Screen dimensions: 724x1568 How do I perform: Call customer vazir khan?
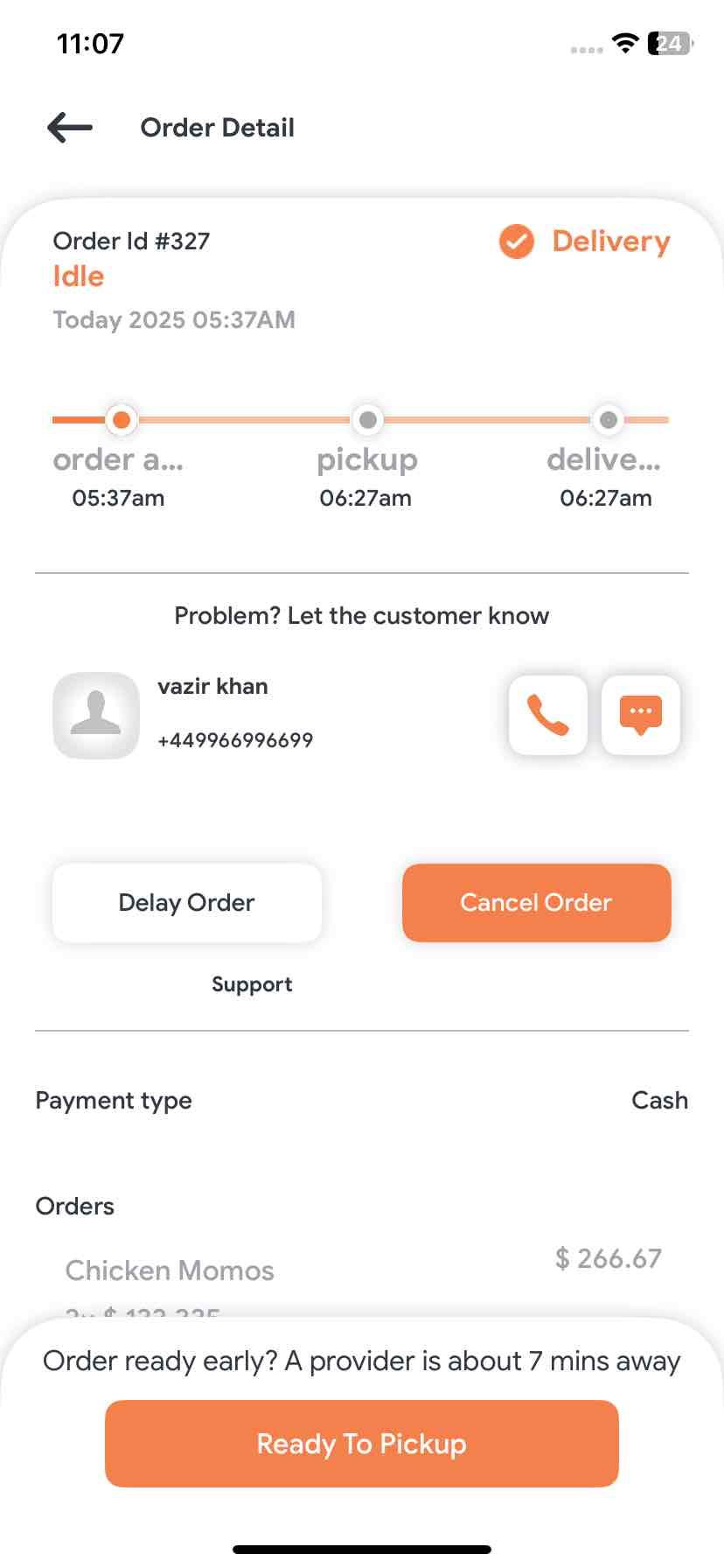click(548, 715)
